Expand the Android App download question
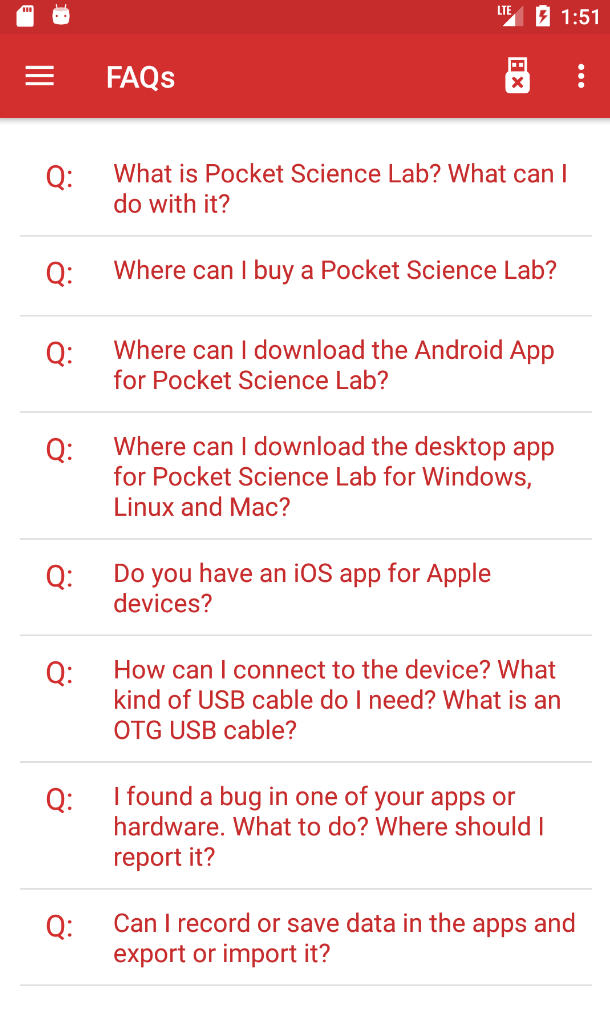Image resolution: width=610 pixels, height=1020 pixels. [x=333, y=365]
